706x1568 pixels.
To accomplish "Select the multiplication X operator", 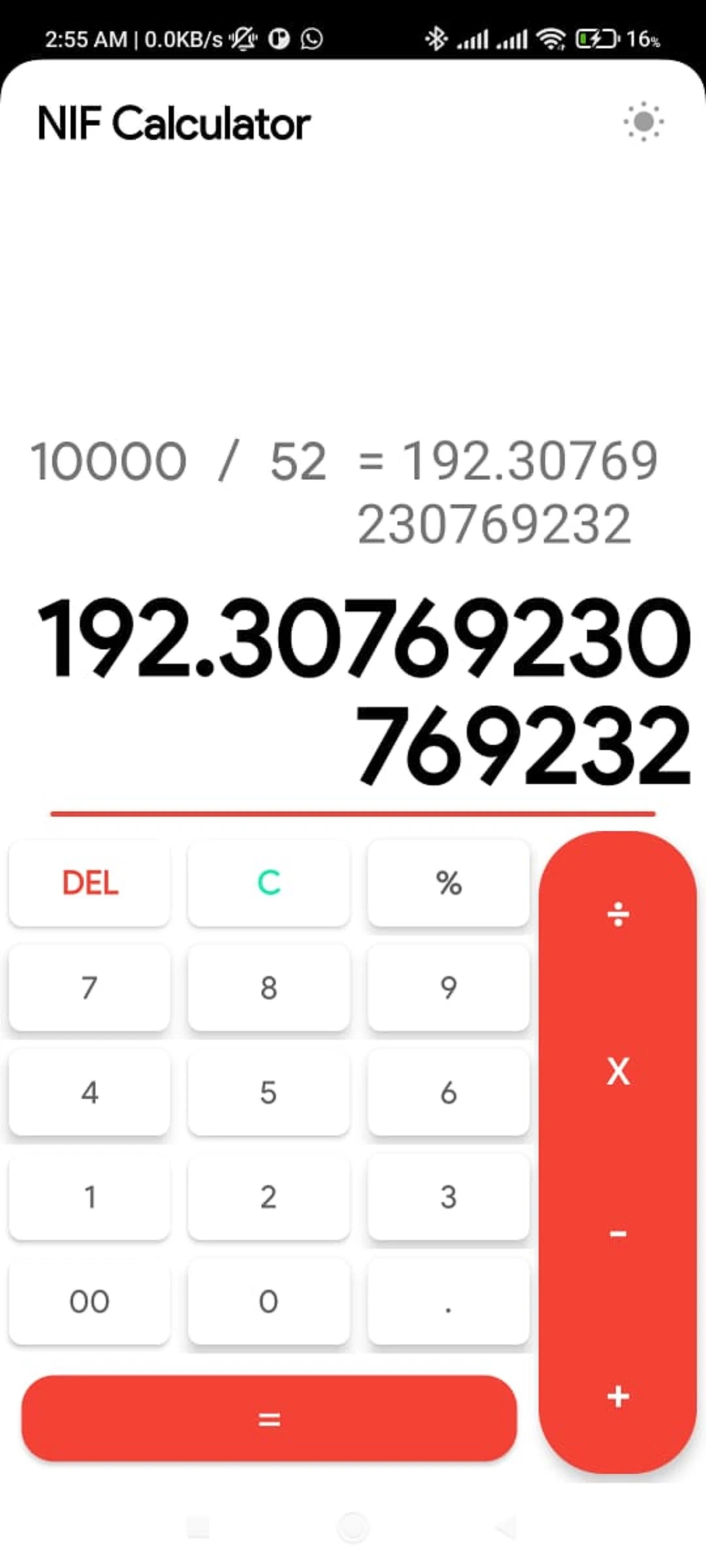I will pyautogui.click(x=618, y=1072).
